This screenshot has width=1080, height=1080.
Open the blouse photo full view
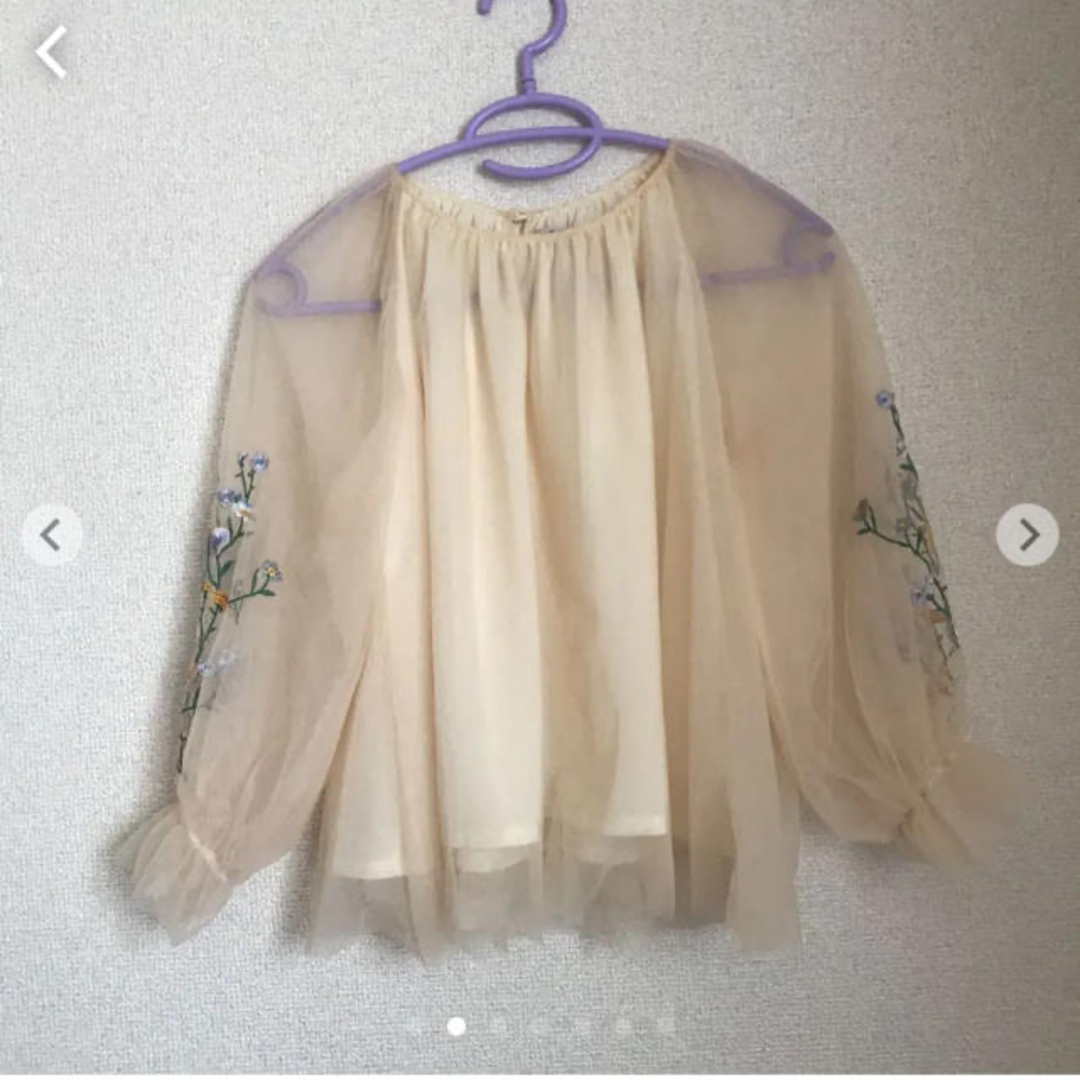pyautogui.click(x=540, y=540)
